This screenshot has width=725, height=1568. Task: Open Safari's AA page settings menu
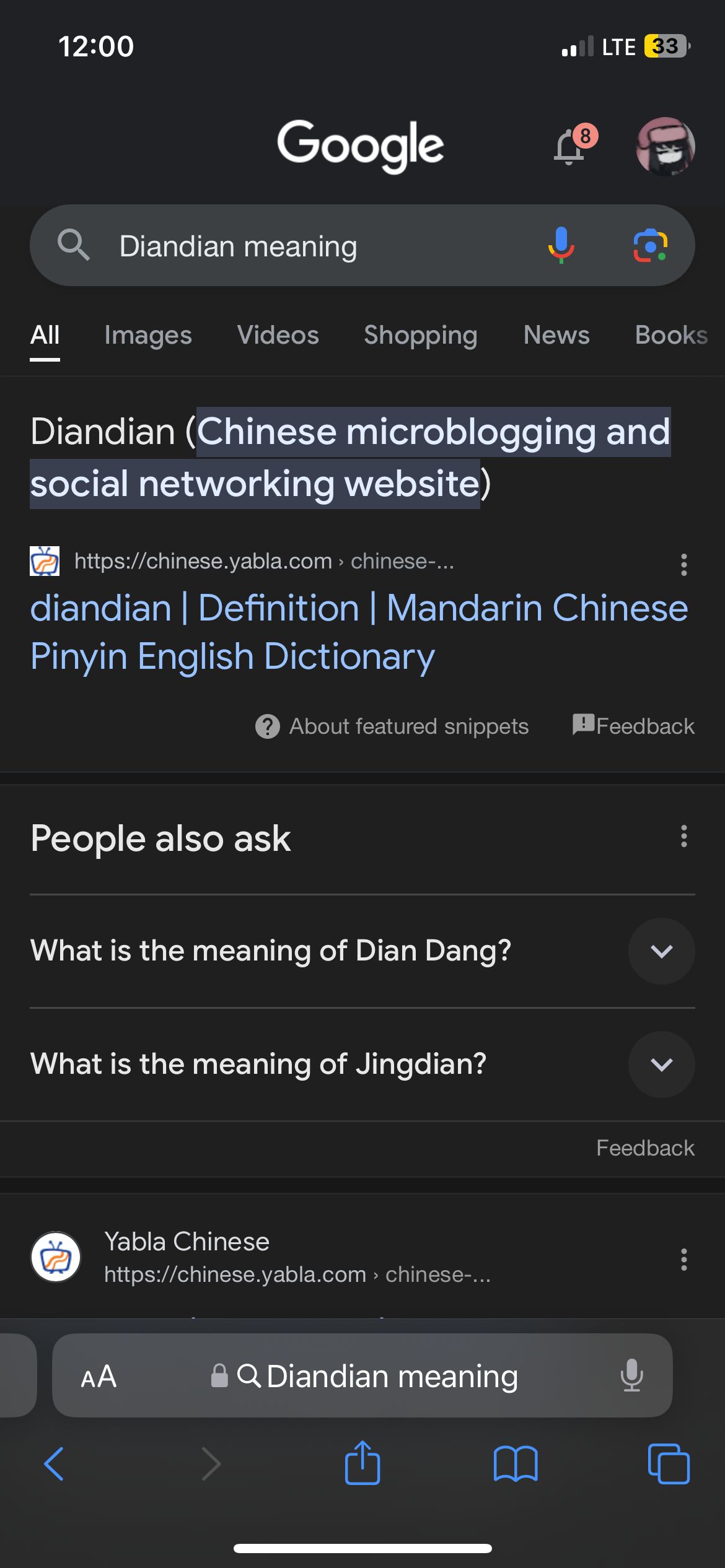click(99, 1376)
